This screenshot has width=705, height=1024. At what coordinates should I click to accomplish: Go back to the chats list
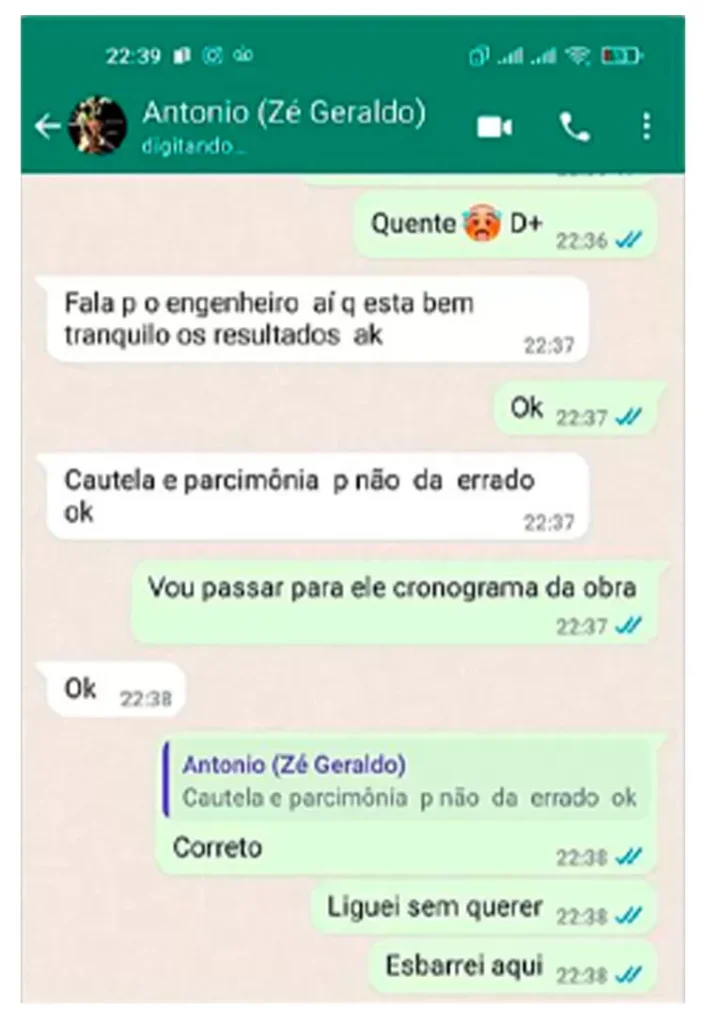pyautogui.click(x=47, y=127)
